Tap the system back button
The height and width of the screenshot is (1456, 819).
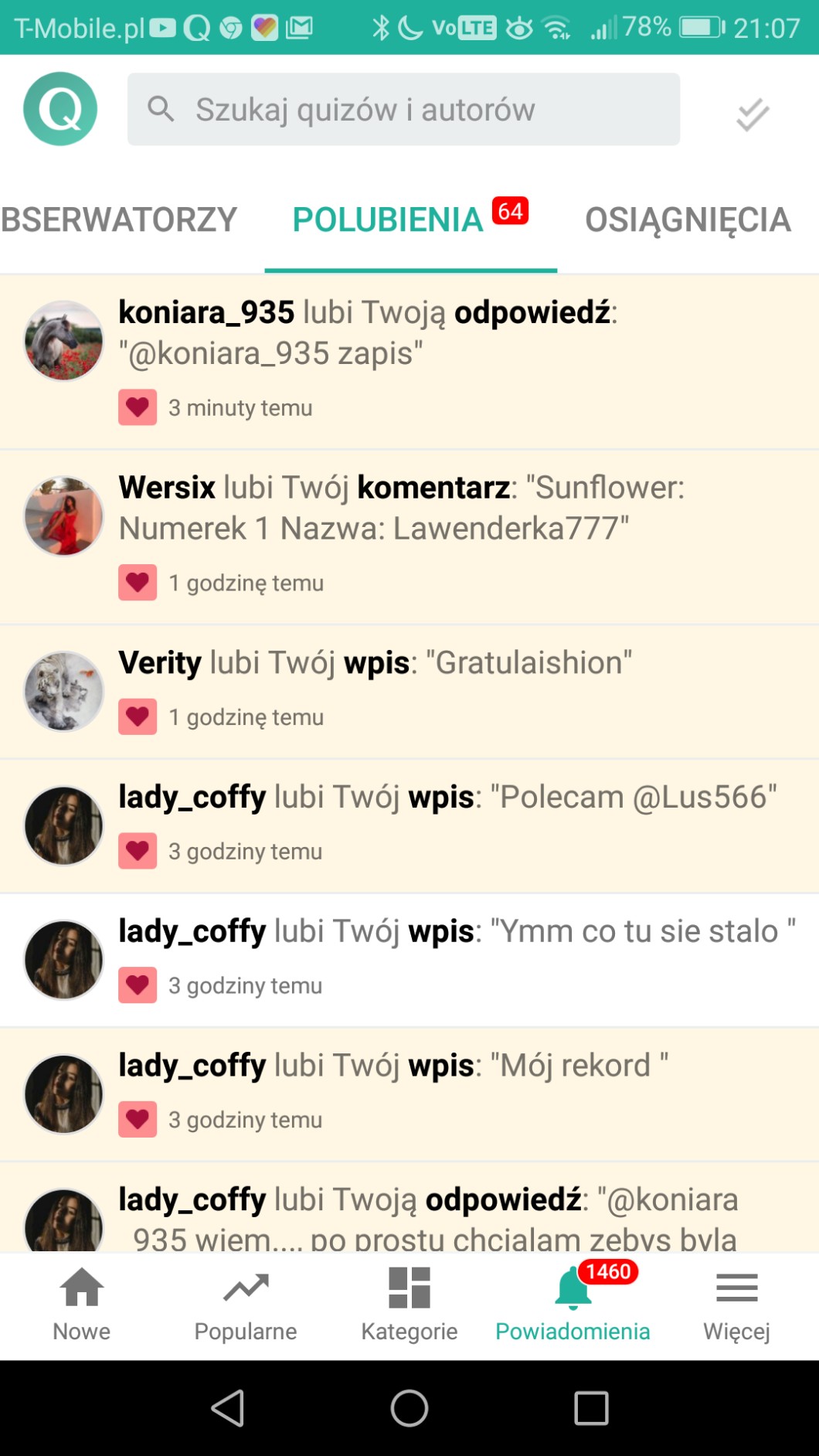228,1407
